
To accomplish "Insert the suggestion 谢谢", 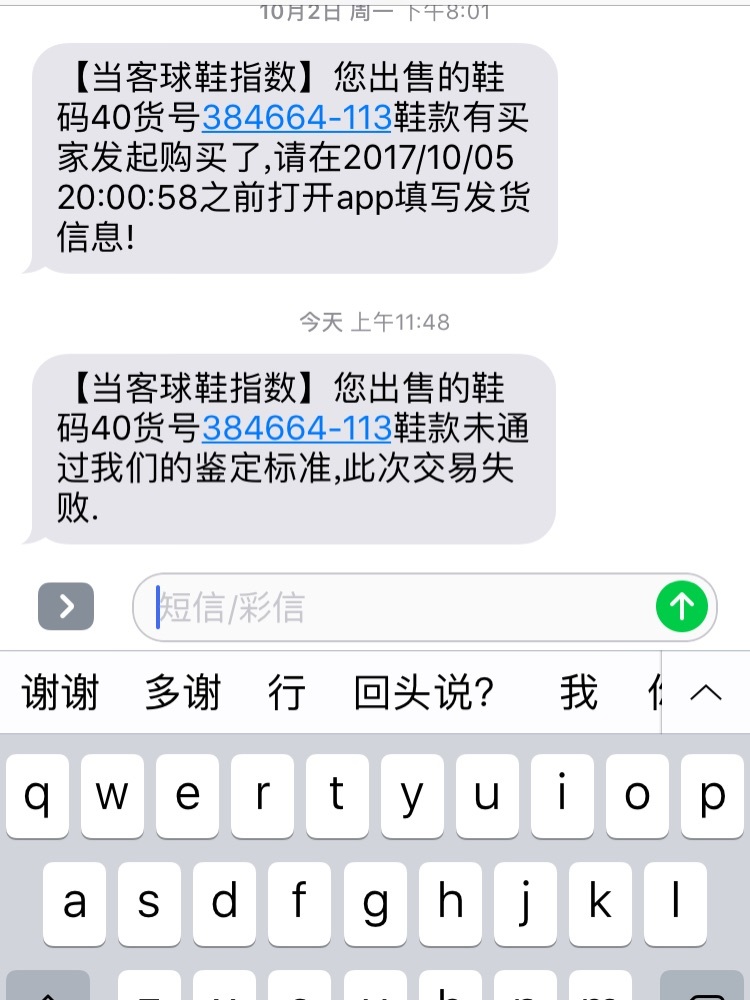I will (x=60, y=693).
